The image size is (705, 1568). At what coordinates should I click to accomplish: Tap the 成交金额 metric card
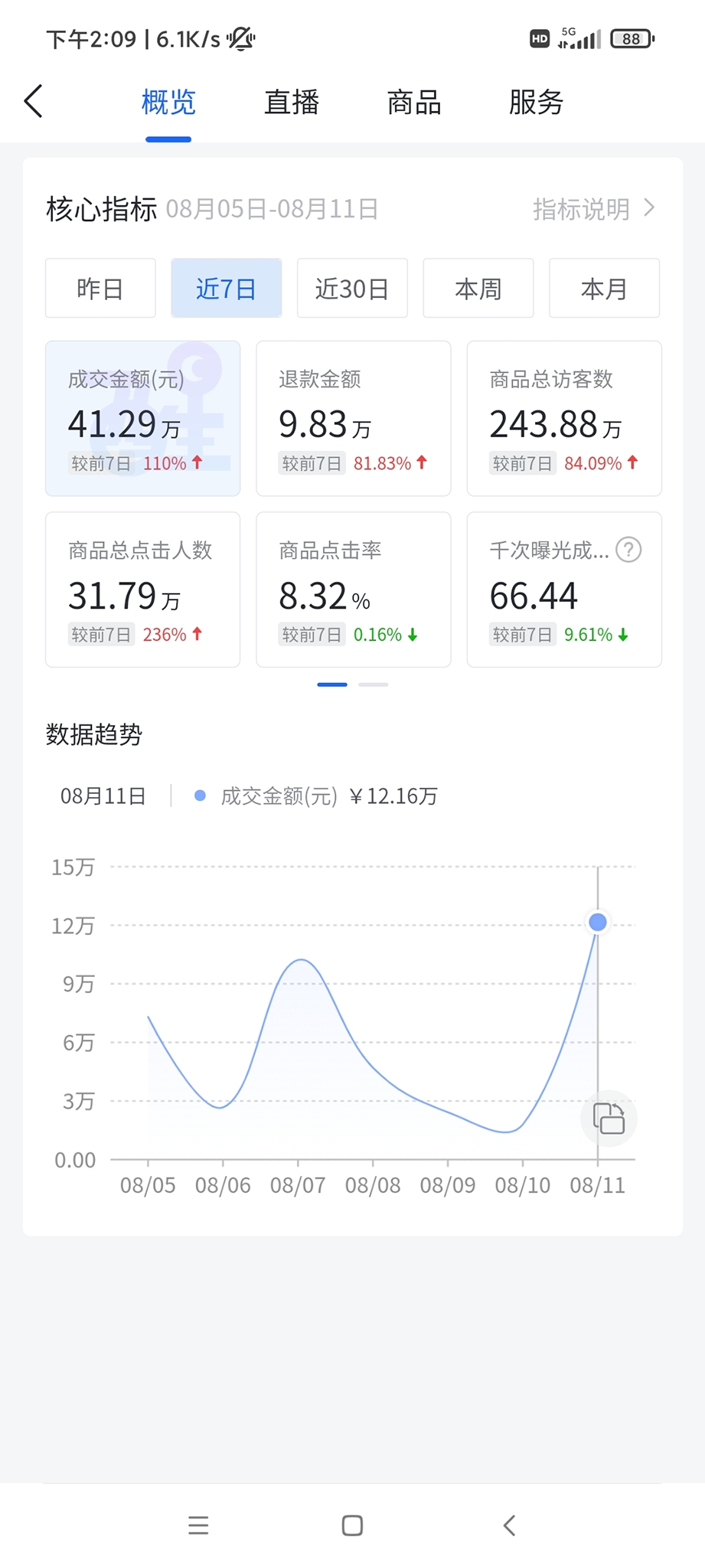[x=142, y=418]
